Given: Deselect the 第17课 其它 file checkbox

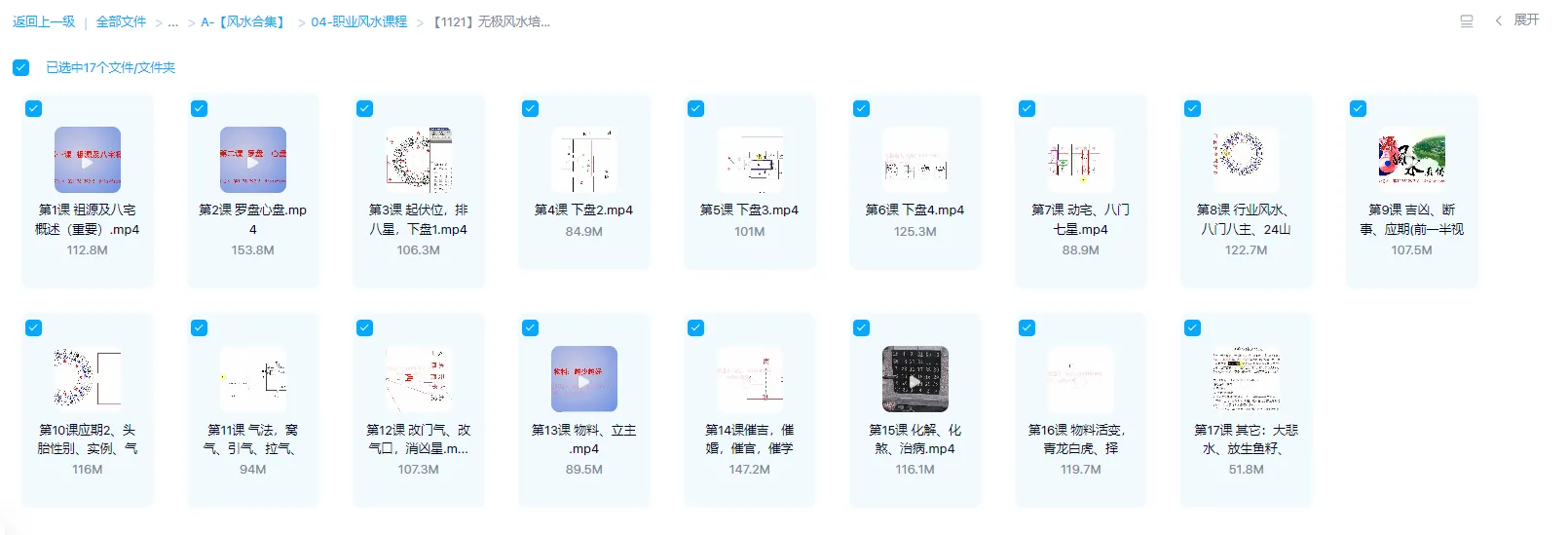Looking at the screenshot, I should click(1193, 327).
